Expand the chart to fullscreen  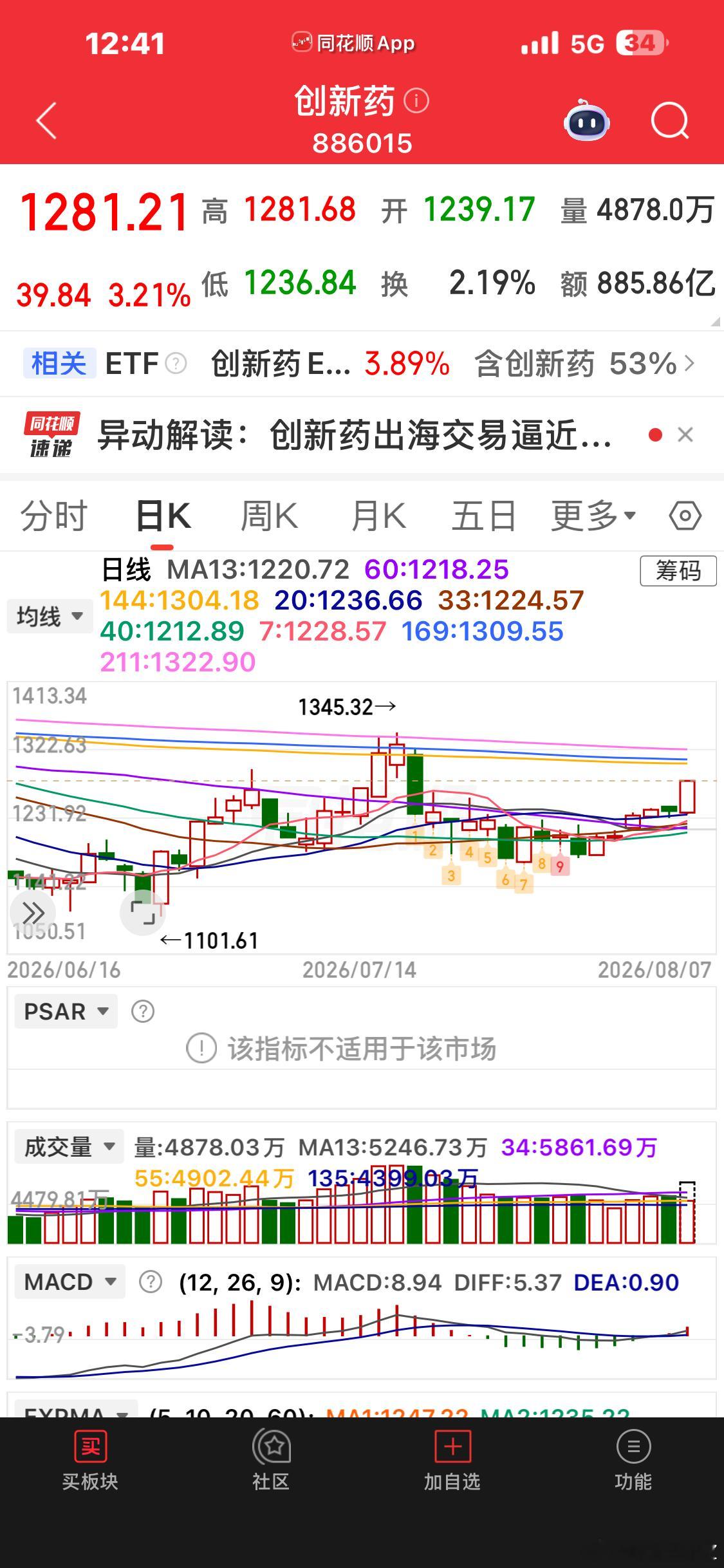coord(143,911)
